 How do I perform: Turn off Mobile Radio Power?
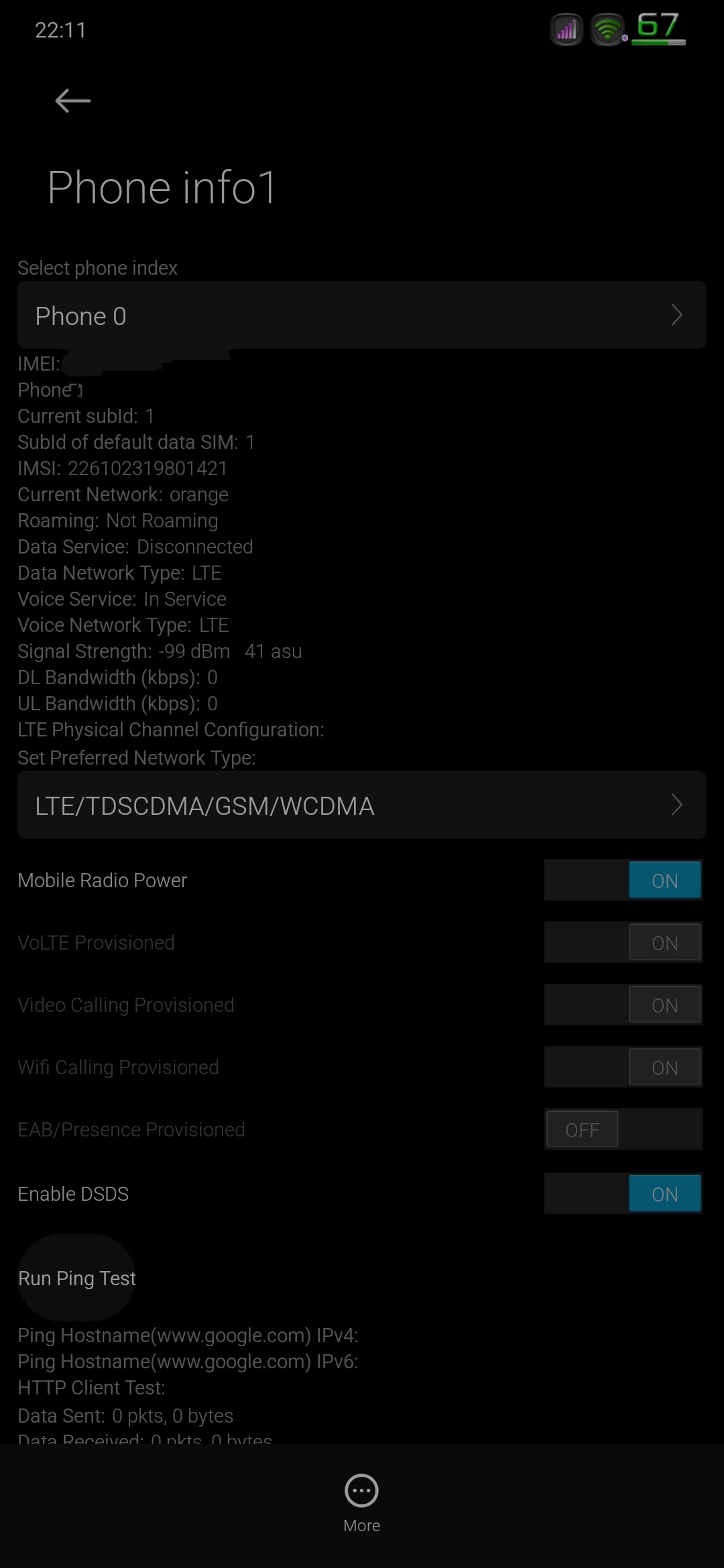623,880
